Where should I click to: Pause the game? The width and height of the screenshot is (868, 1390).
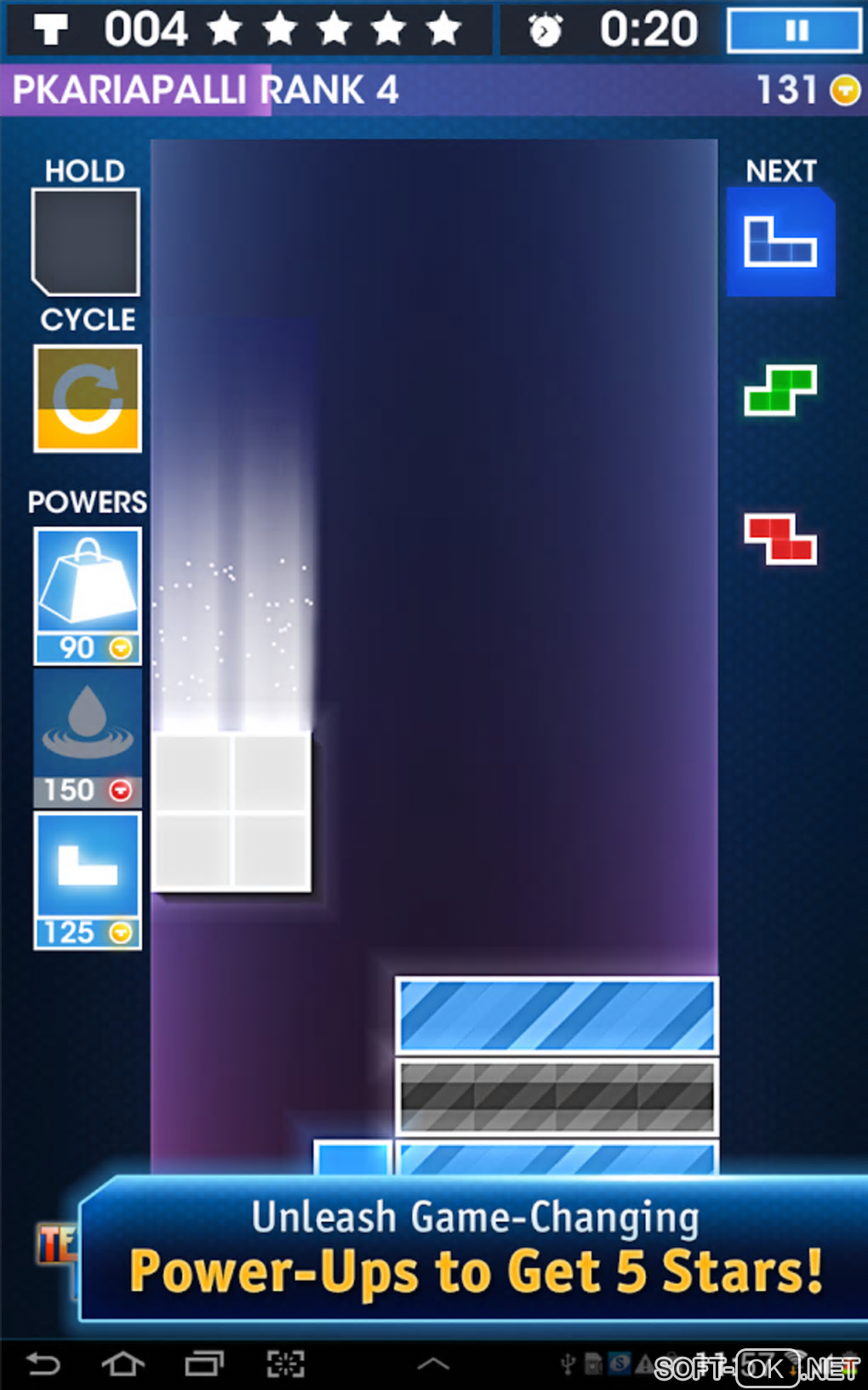(794, 31)
